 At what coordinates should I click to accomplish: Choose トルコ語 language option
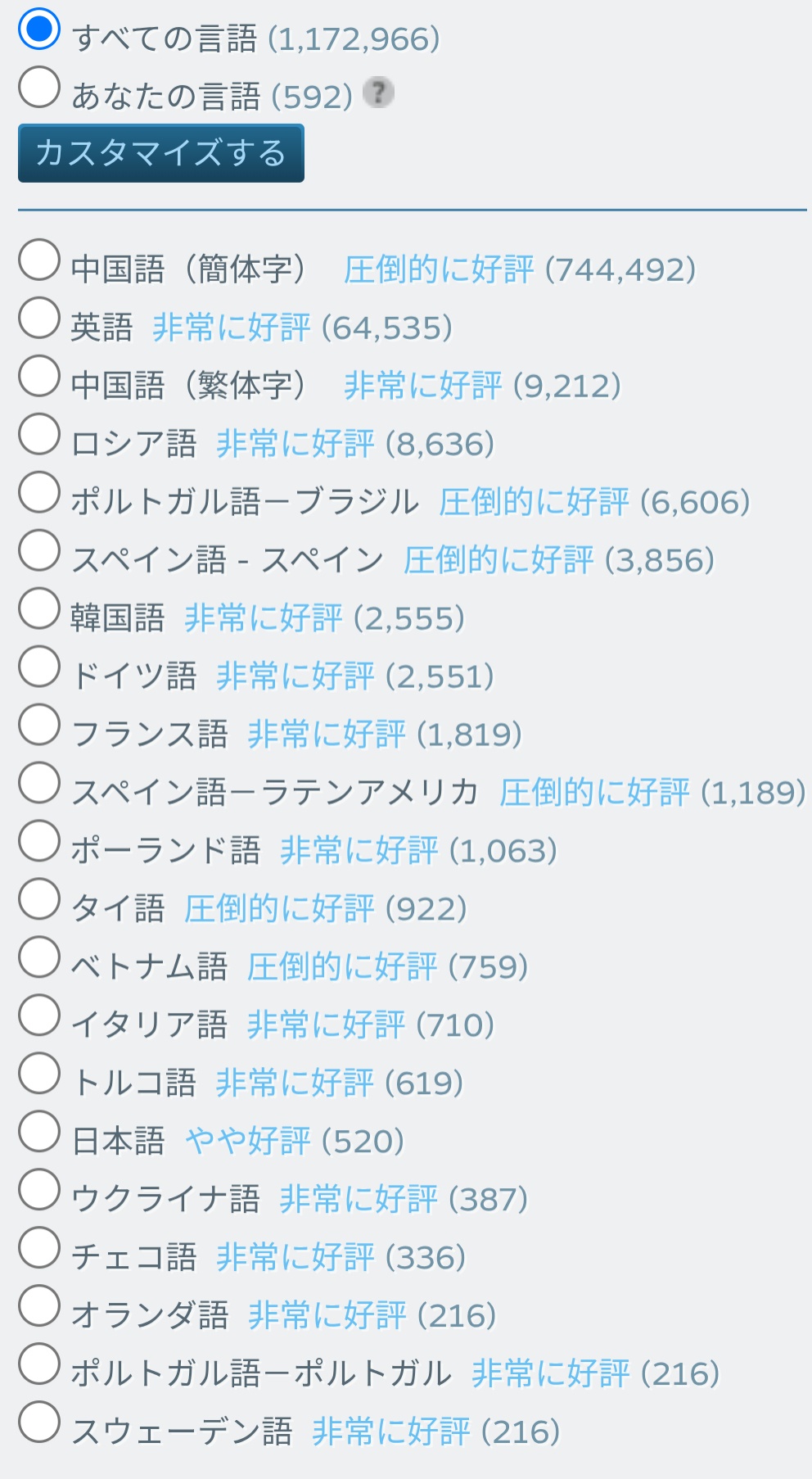(x=39, y=1074)
